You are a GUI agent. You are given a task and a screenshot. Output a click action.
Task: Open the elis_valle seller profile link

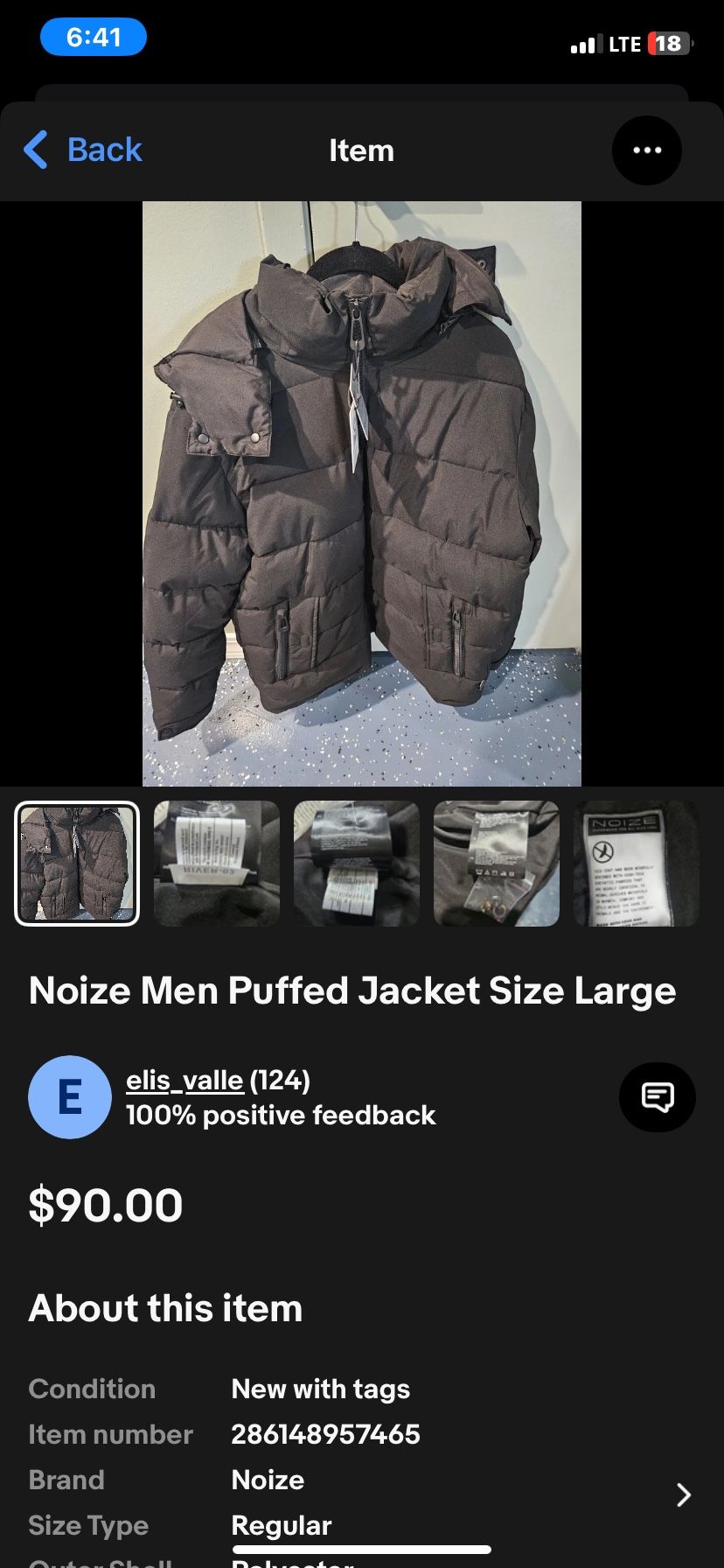183,1080
